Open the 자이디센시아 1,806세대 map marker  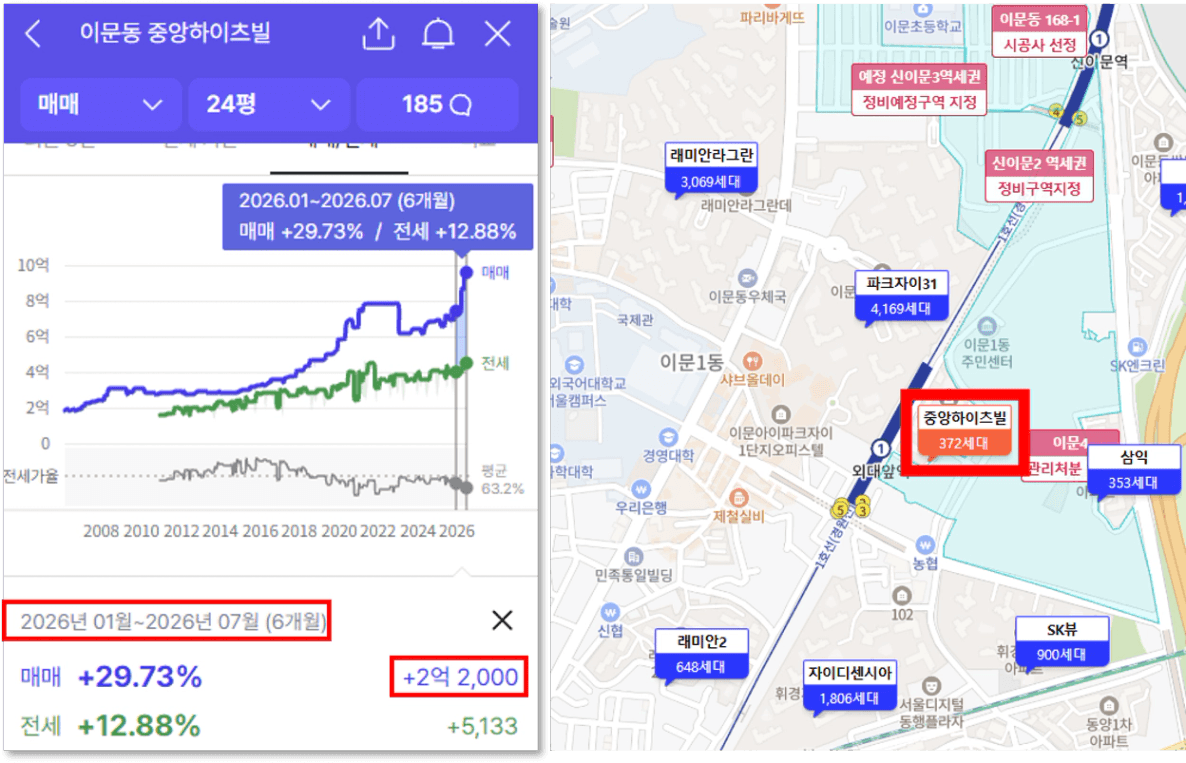coord(850,685)
